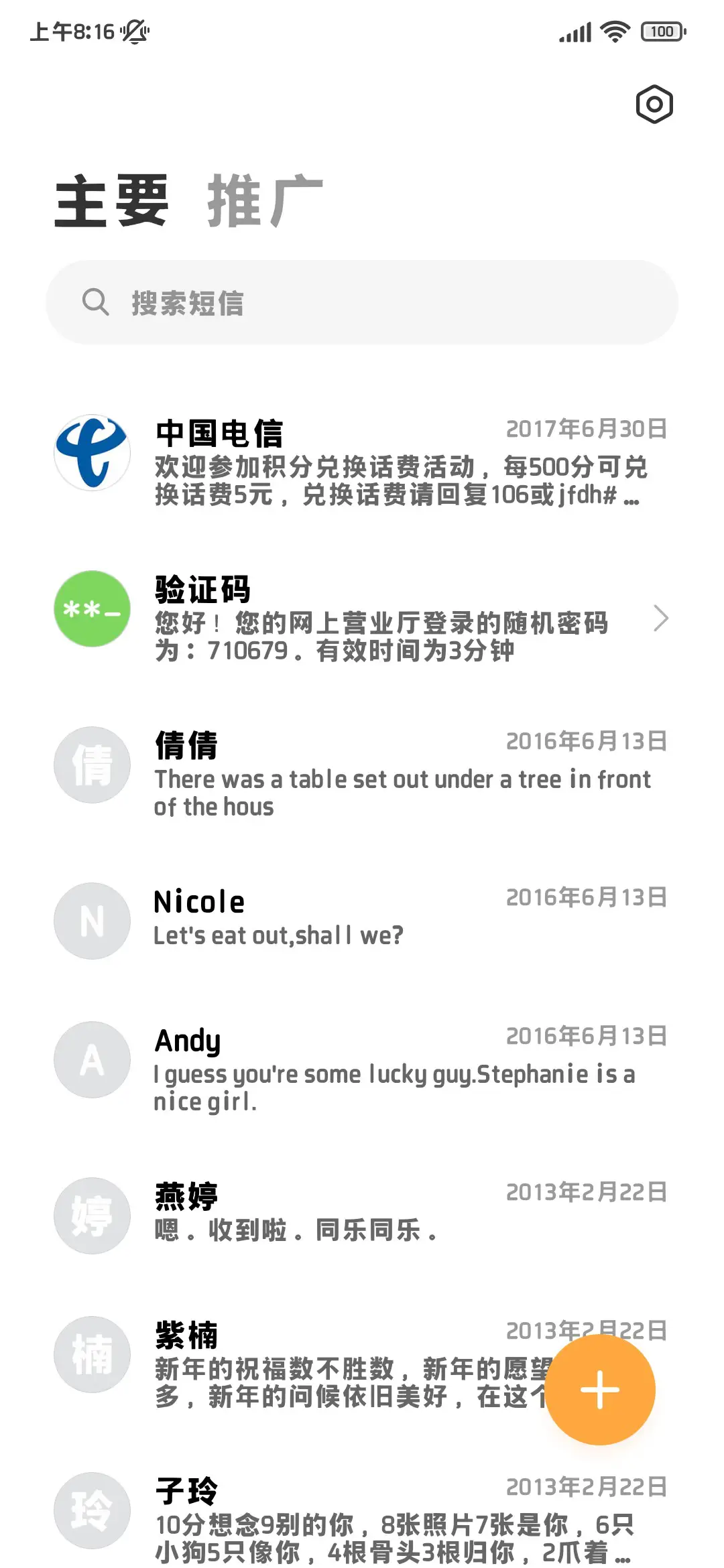Tap 倩倩's circular avatar
The image size is (724, 1568).
point(92,764)
